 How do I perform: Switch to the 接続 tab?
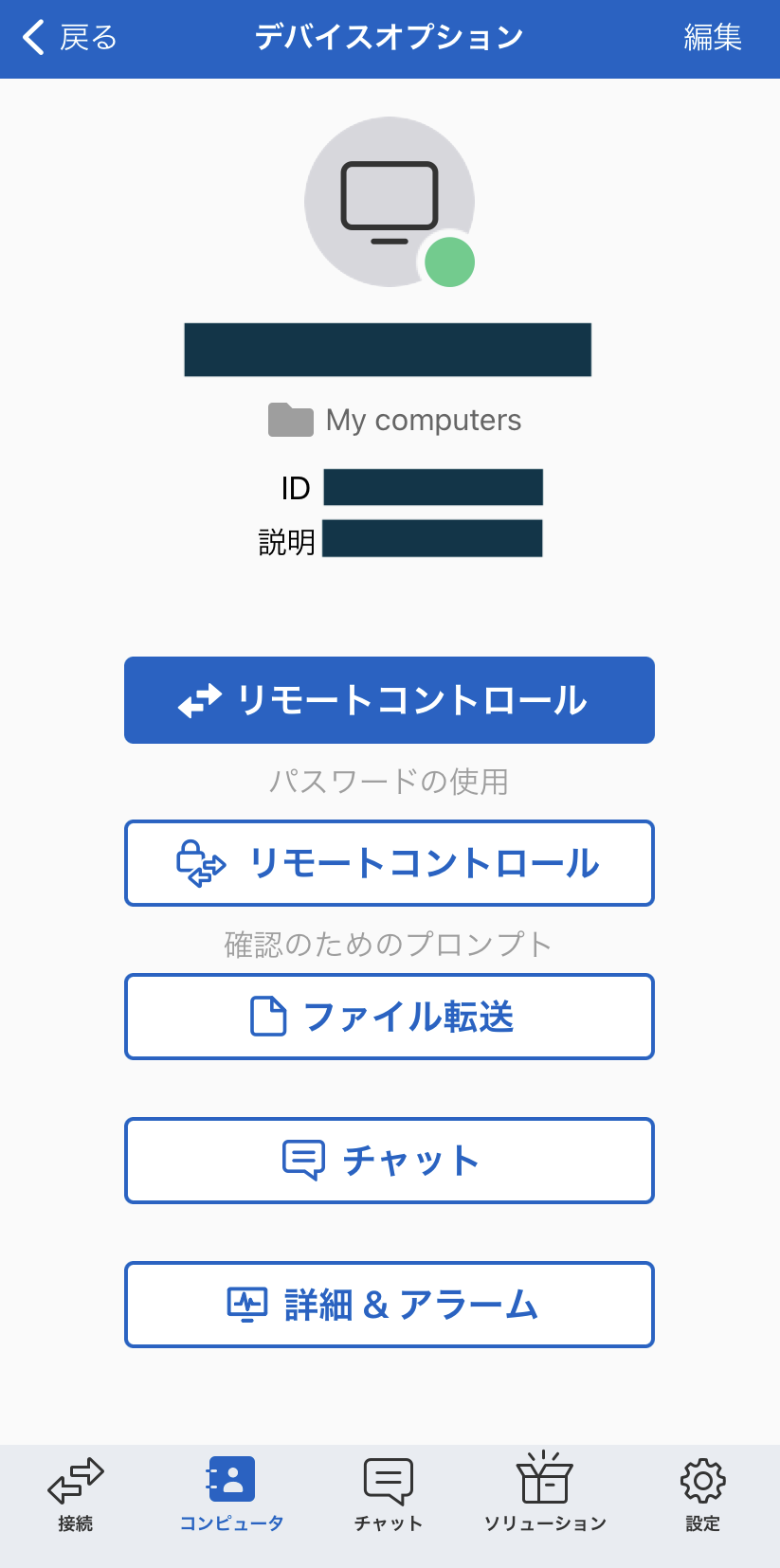tap(76, 1494)
